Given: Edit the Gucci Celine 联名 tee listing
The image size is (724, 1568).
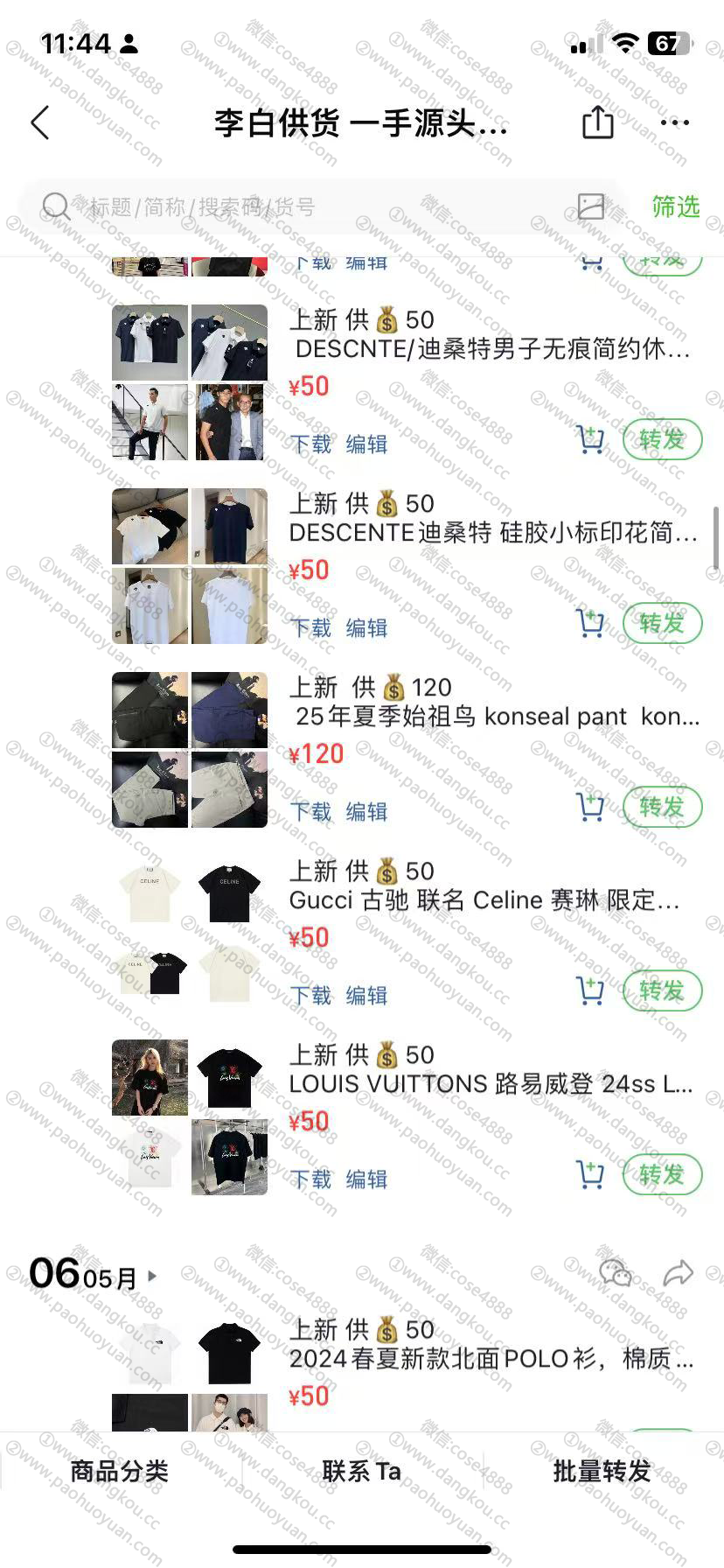Looking at the screenshot, I should pos(366,996).
